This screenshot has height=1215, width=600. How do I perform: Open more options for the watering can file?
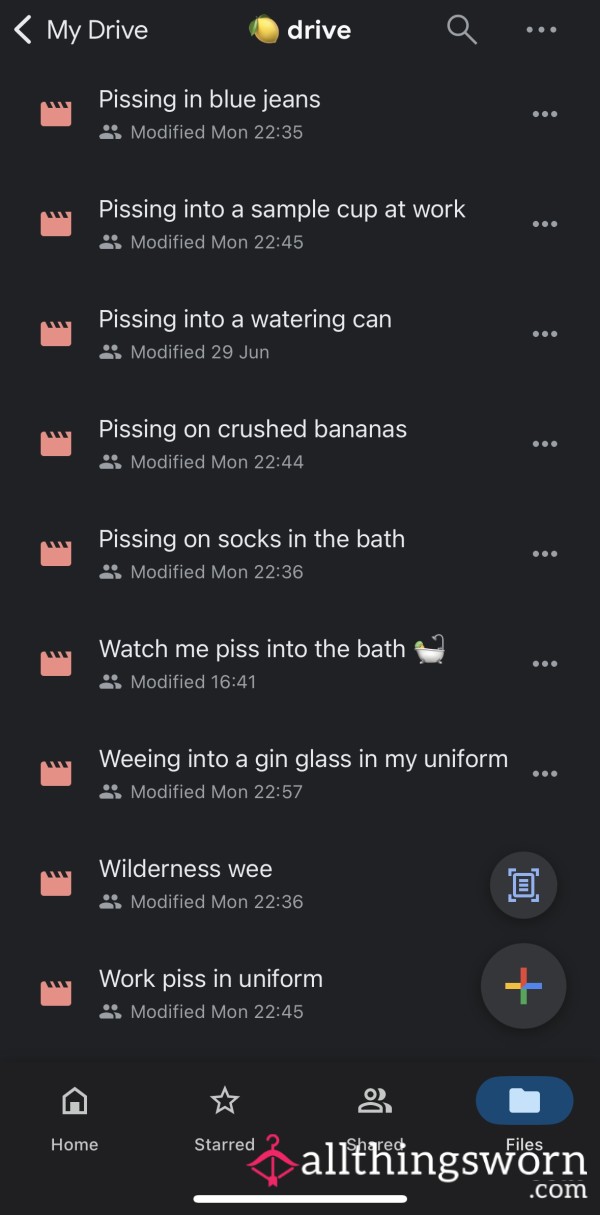pos(545,334)
